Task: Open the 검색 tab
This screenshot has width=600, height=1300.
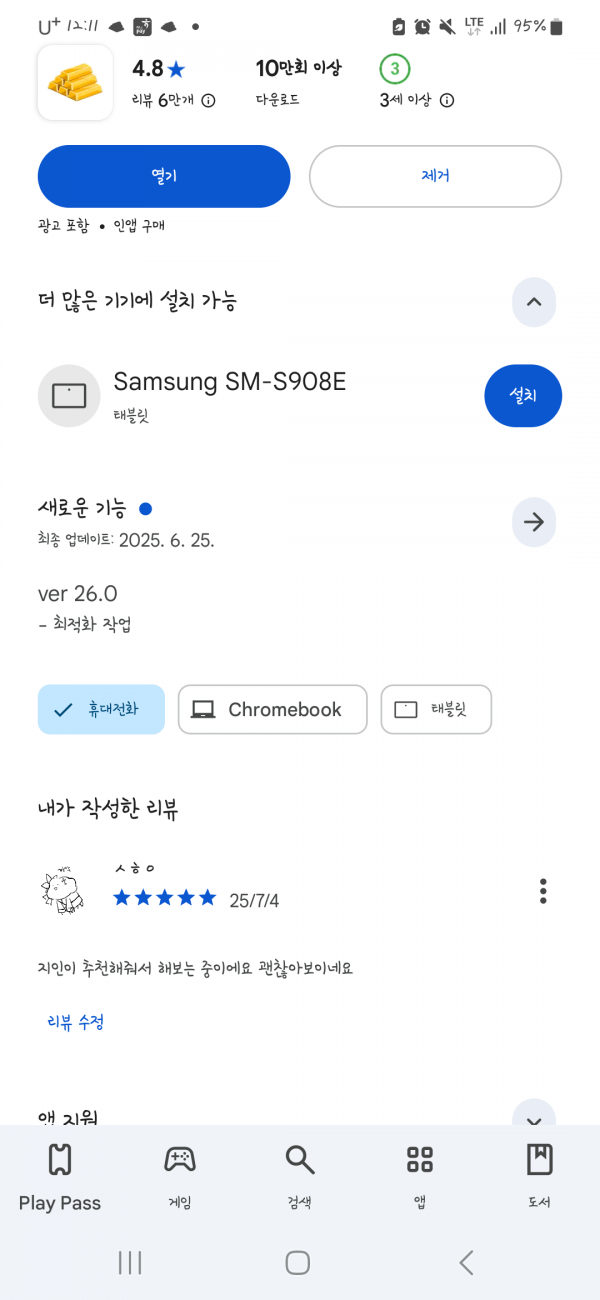Action: (x=300, y=1177)
